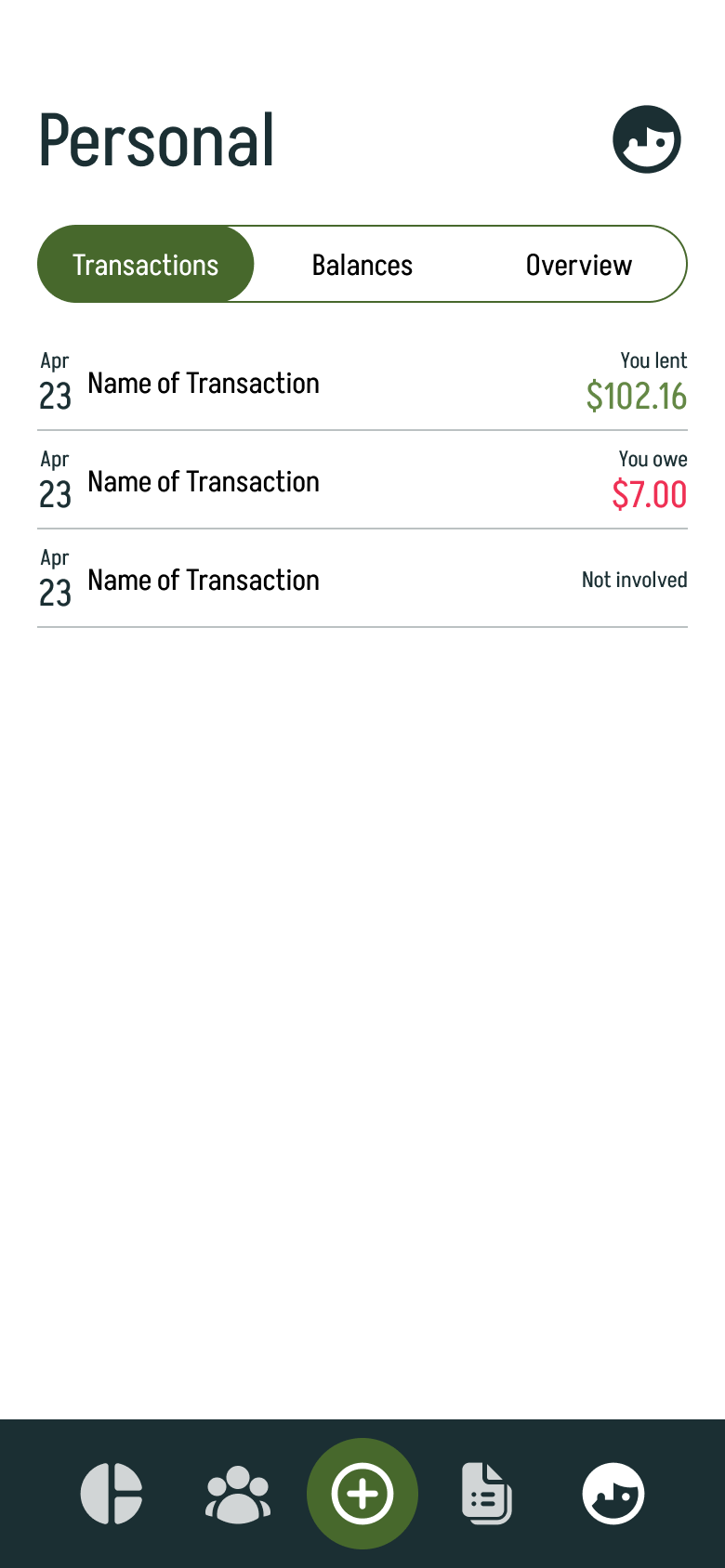This screenshot has width=725, height=1568.
Task: Switch to the Overview tab
Action: (x=578, y=265)
